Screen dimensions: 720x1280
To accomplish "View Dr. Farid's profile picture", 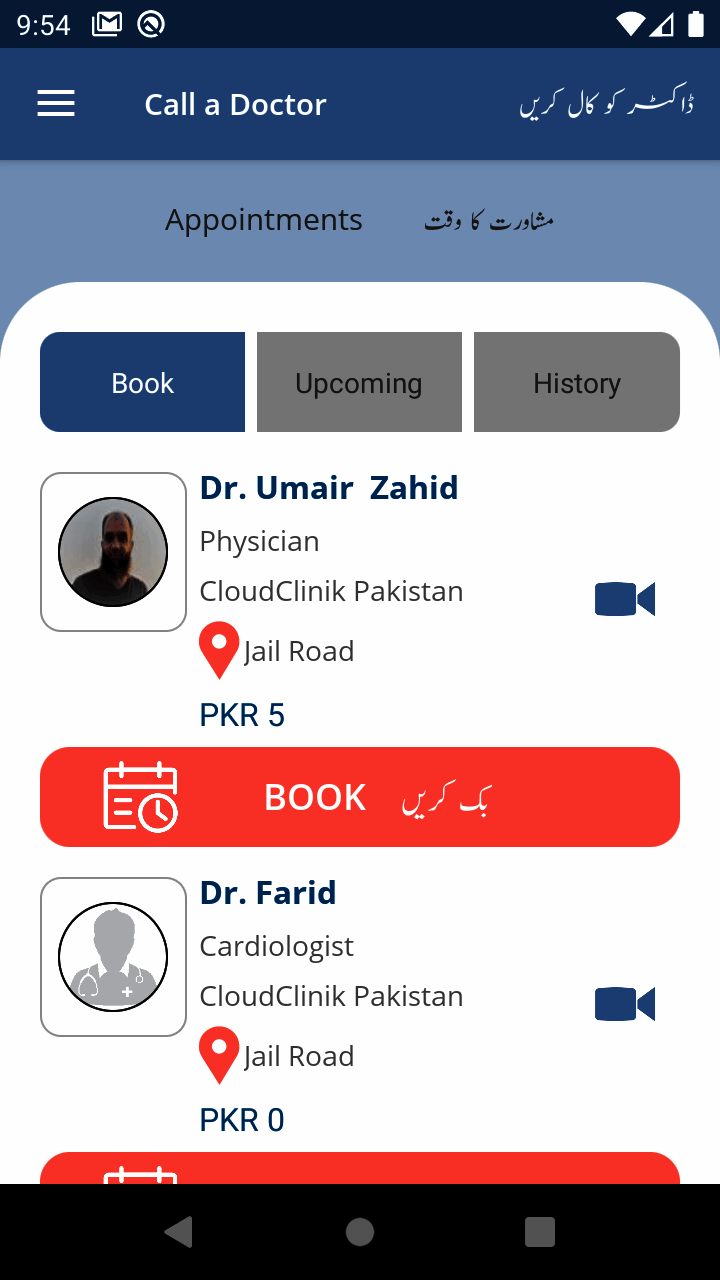I will pyautogui.click(x=113, y=957).
